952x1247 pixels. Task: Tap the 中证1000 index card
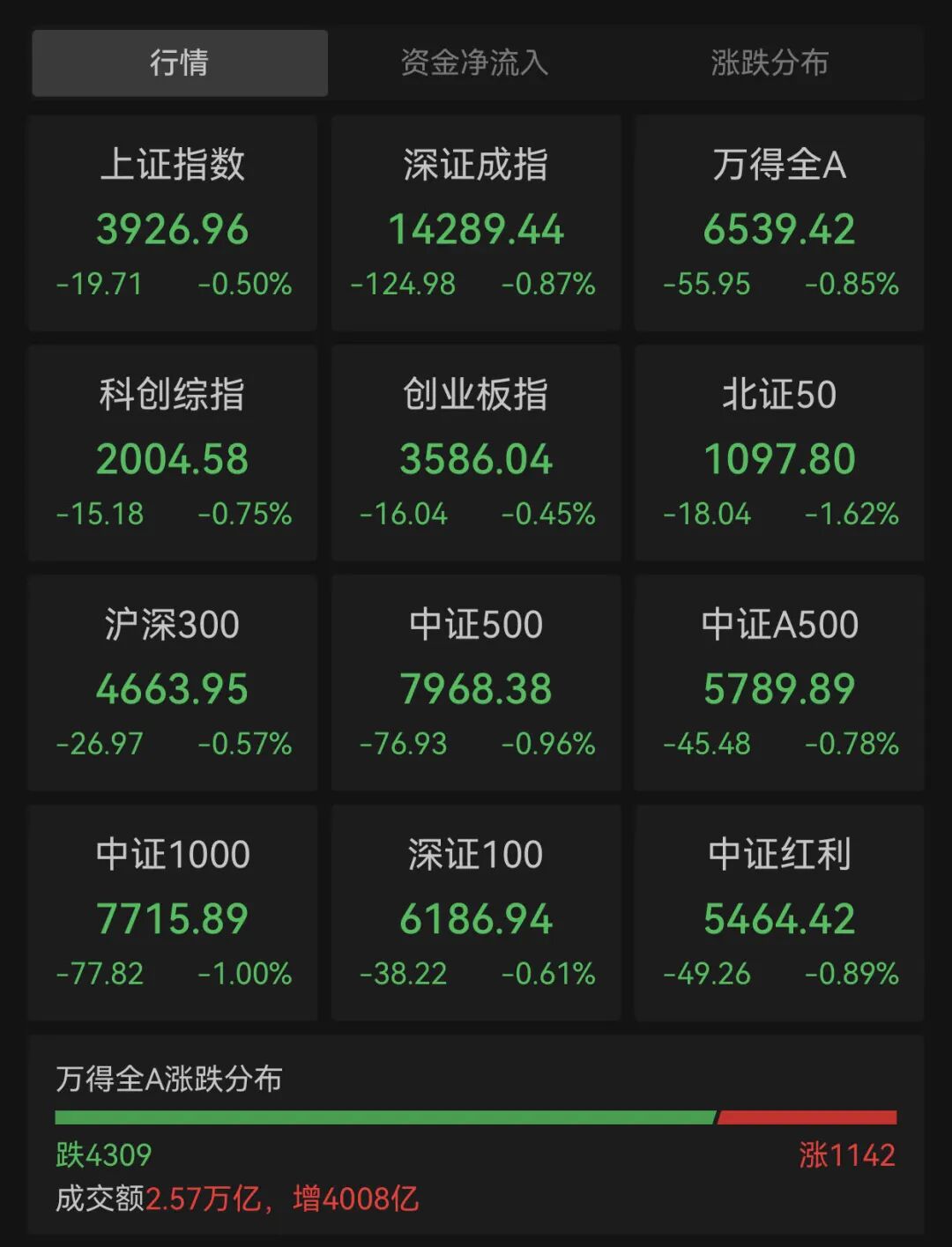pos(173,913)
